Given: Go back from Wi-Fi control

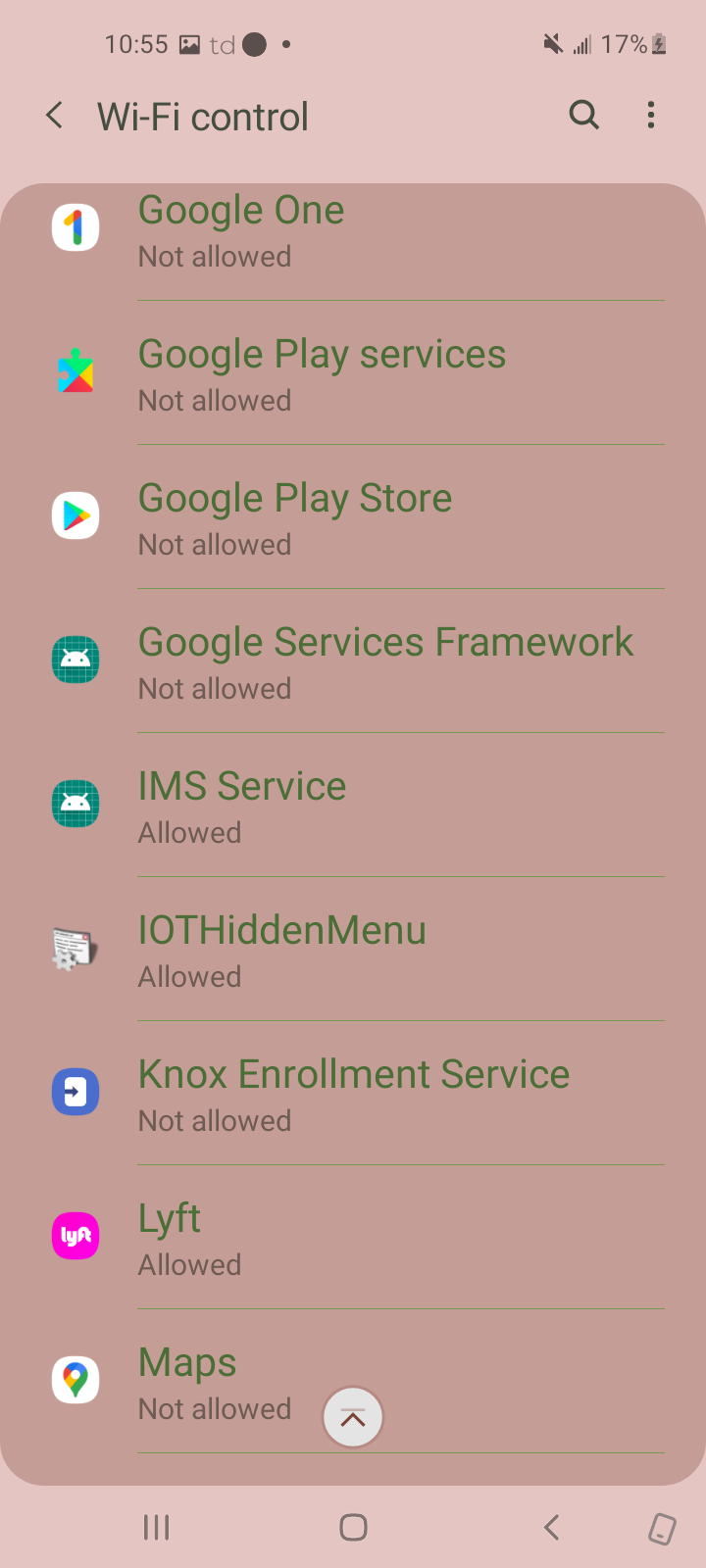Looking at the screenshot, I should tap(55, 116).
